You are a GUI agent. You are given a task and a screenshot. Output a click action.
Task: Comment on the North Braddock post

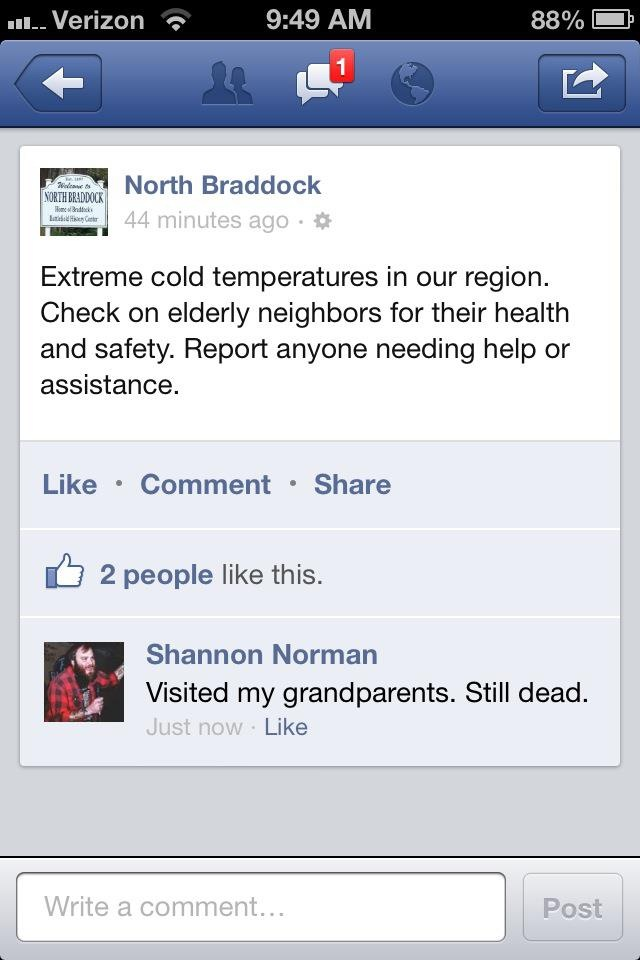pos(205,484)
